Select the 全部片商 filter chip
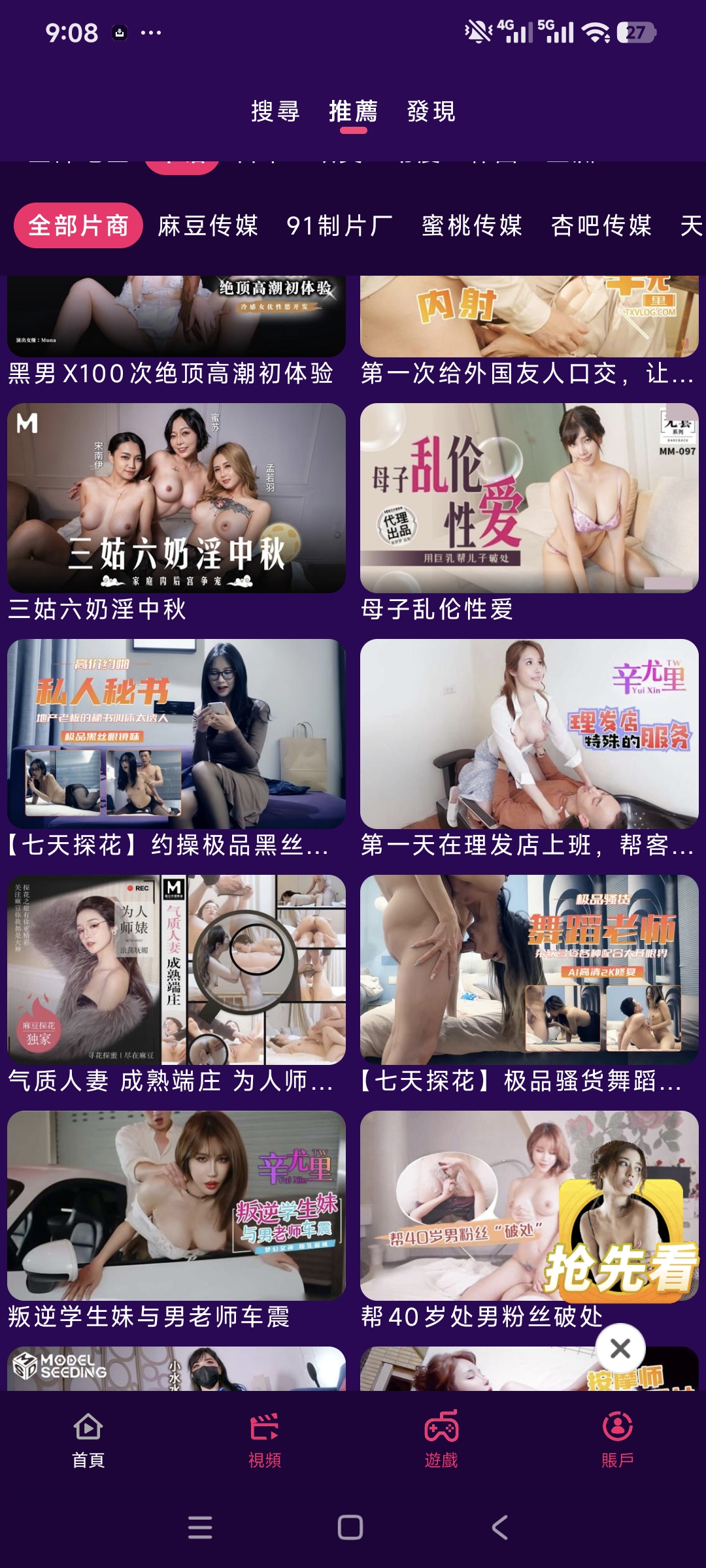Image resolution: width=706 pixels, height=1568 pixels. [x=78, y=225]
